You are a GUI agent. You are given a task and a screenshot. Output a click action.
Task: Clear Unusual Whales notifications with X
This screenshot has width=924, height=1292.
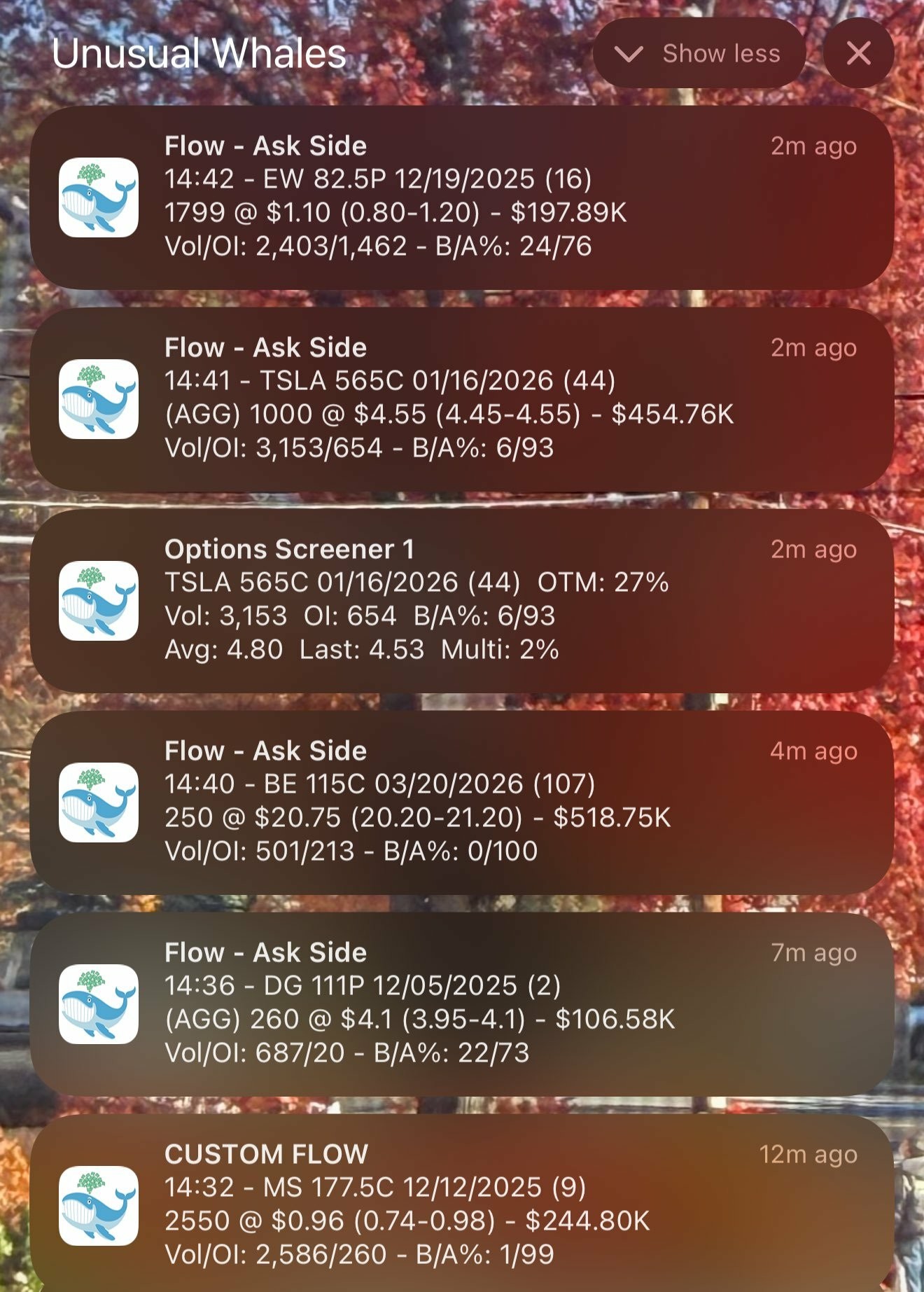(858, 53)
